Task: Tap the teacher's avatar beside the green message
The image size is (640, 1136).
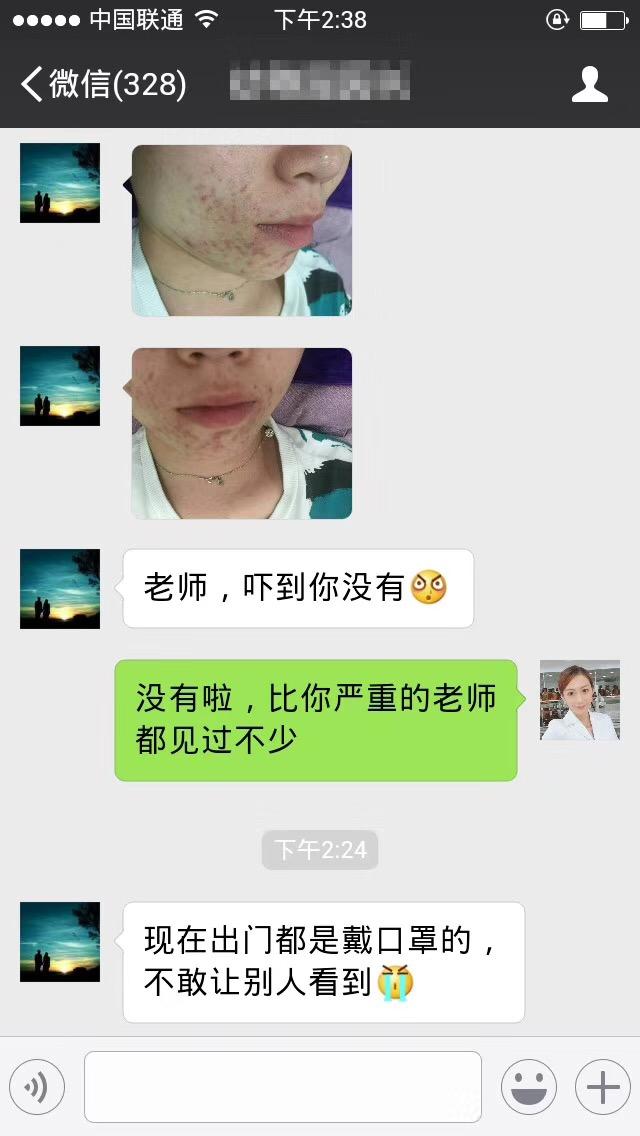Action: 580,700
